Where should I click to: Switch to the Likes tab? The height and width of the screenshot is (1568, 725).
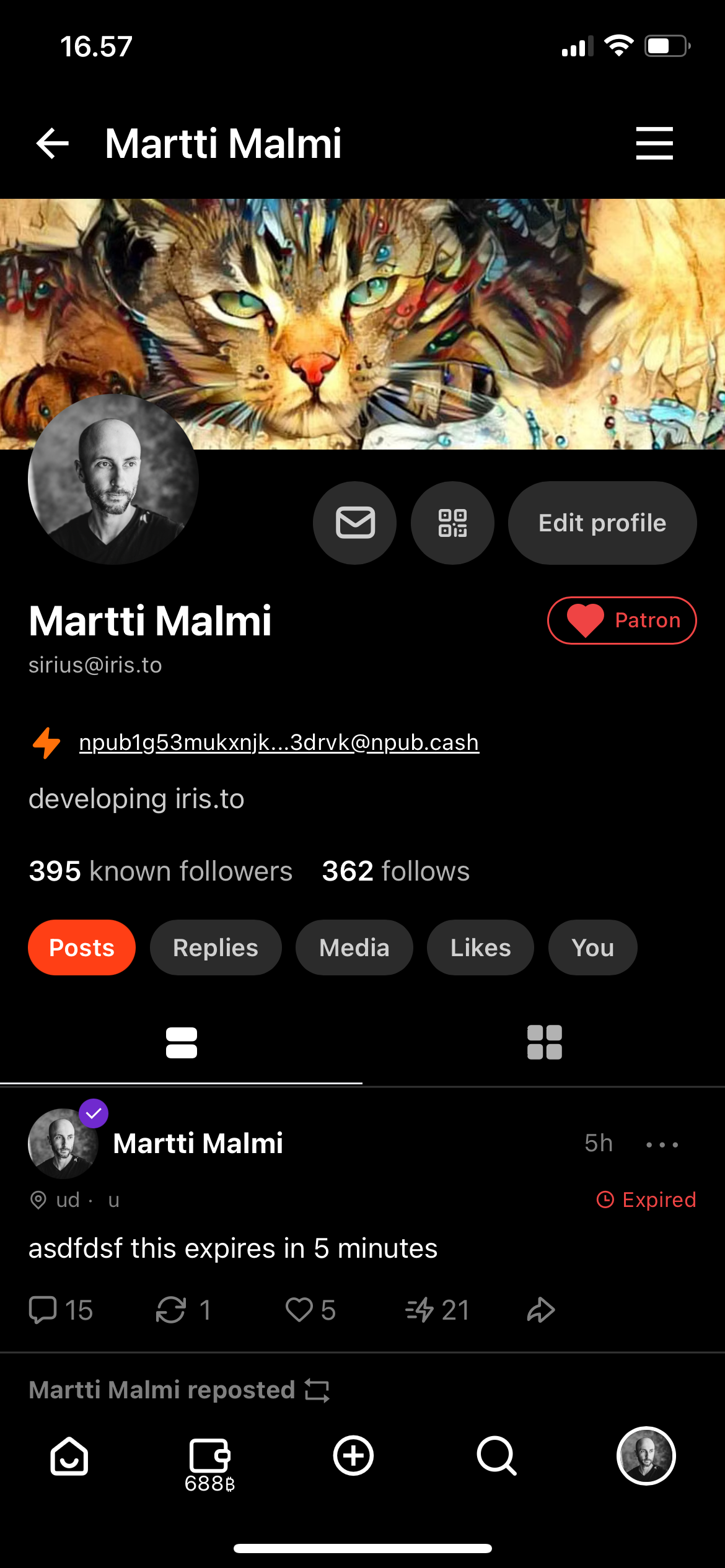click(x=480, y=947)
